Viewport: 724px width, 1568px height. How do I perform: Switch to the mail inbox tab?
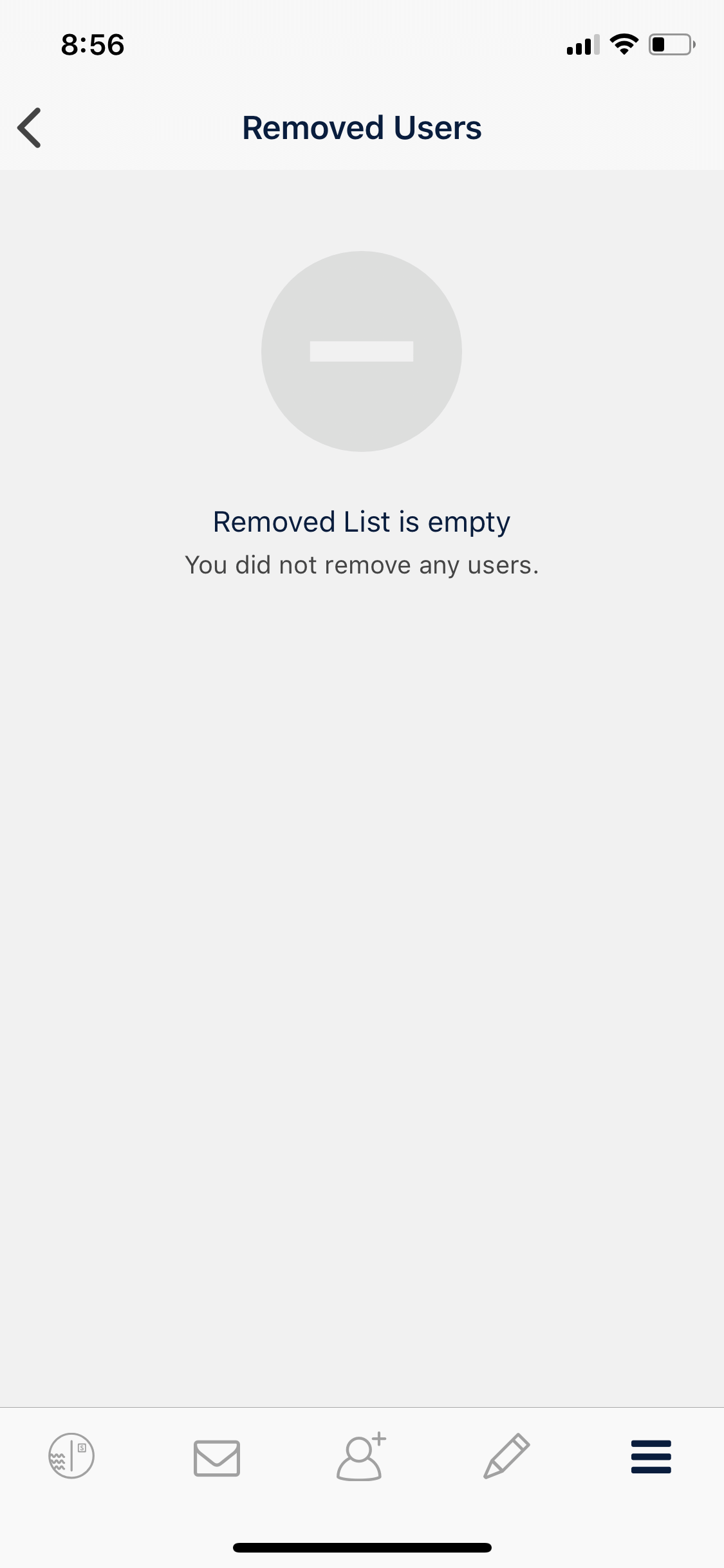(217, 1458)
